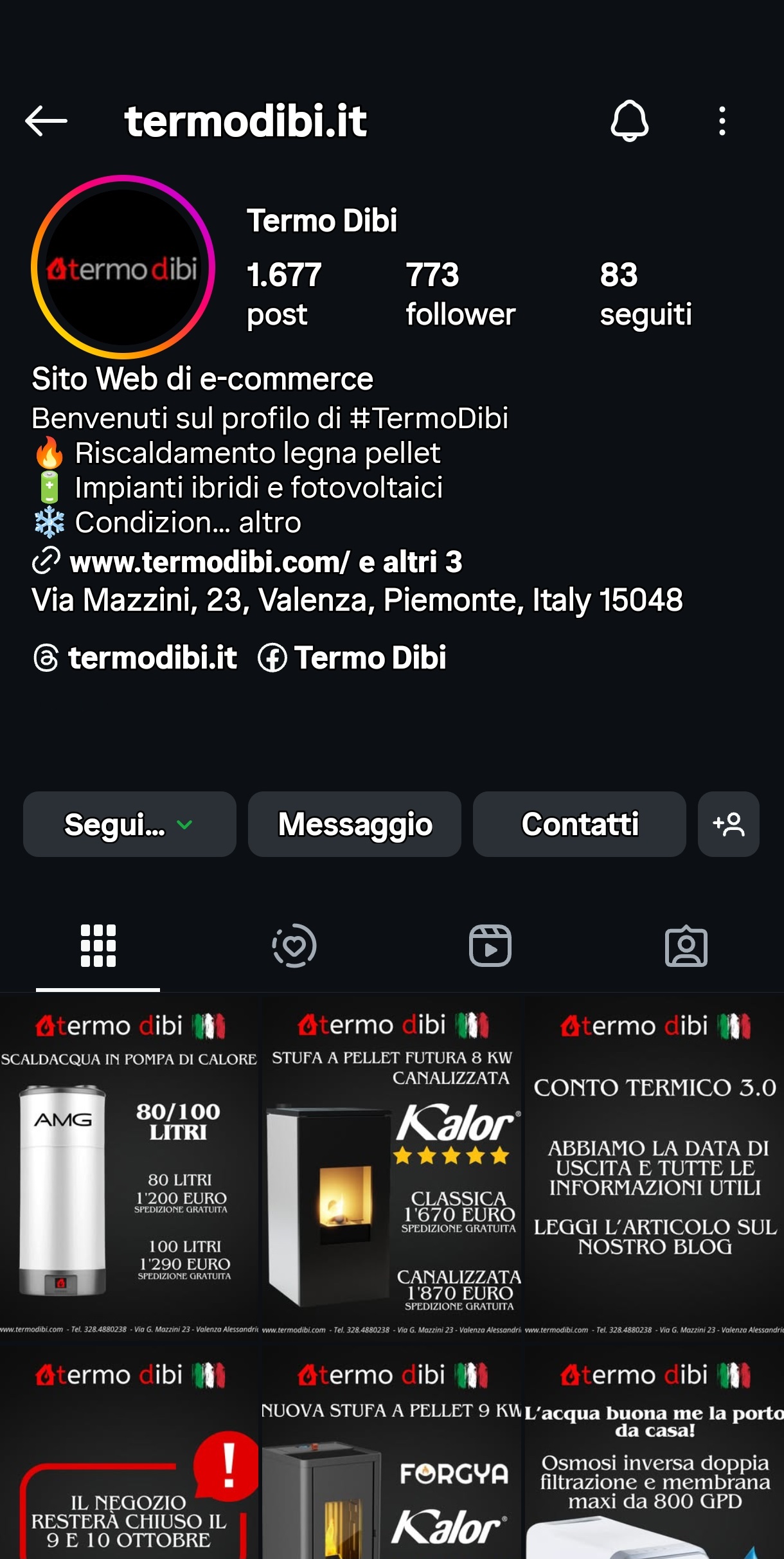Open the www.termodibi.com website link
Image resolution: width=784 pixels, height=1559 pixels.
pos(209,562)
